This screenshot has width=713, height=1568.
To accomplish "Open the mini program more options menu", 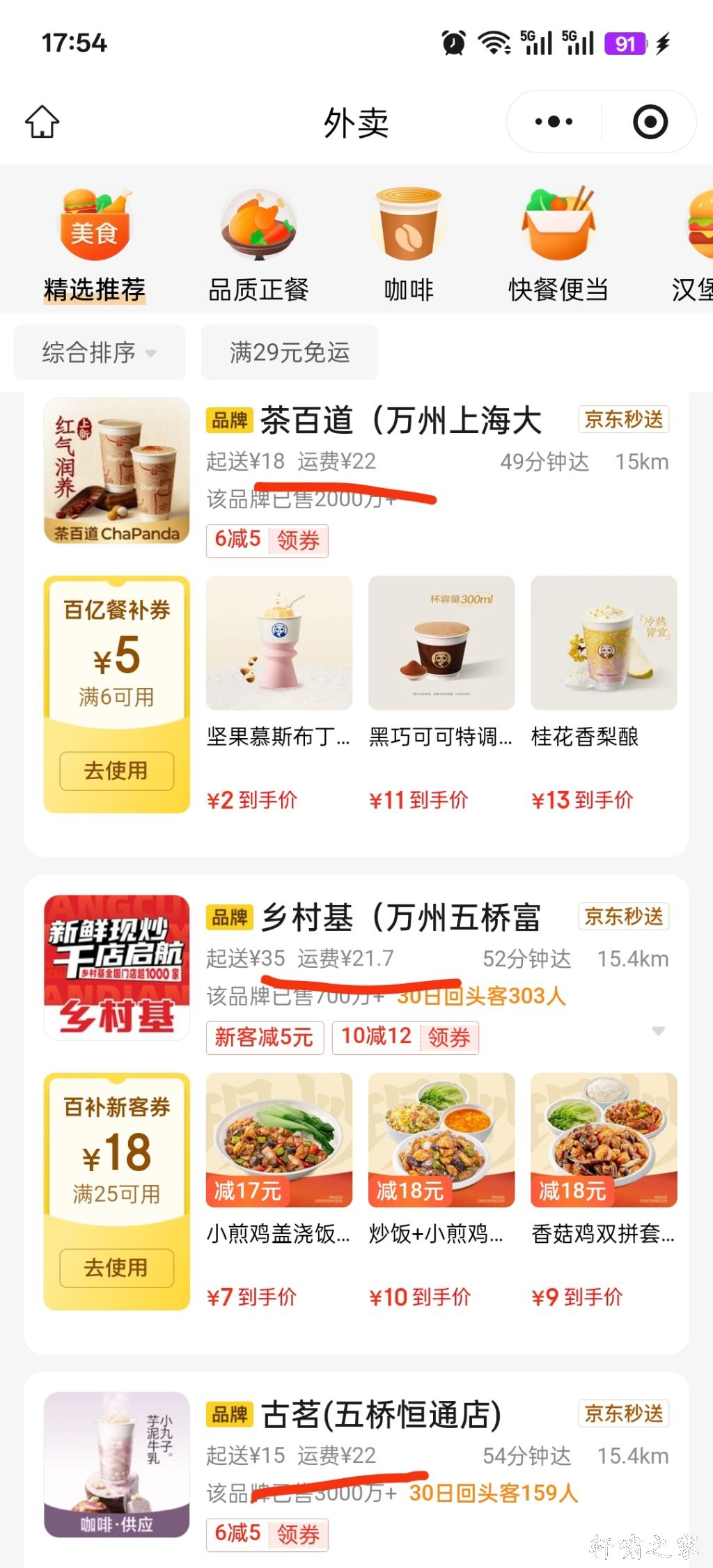I will click(554, 122).
